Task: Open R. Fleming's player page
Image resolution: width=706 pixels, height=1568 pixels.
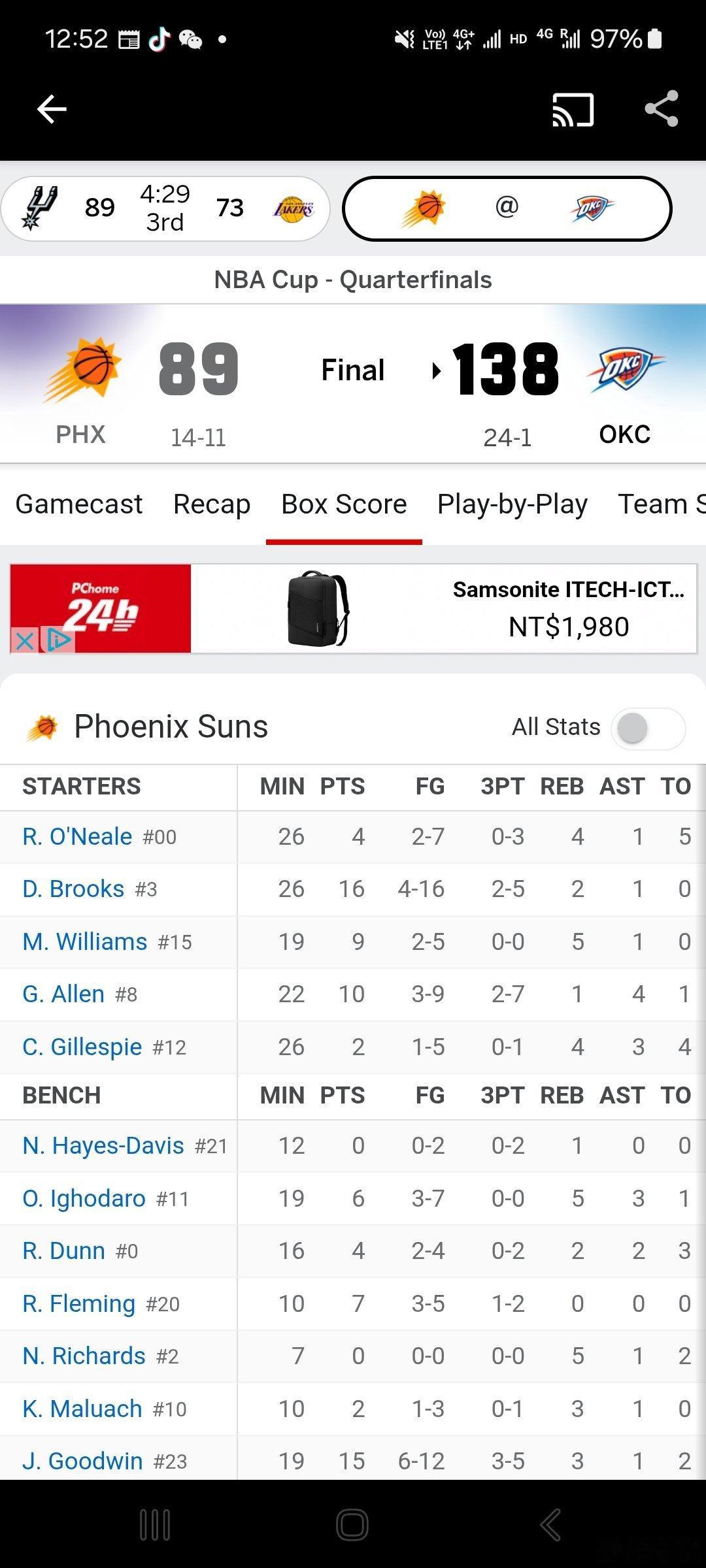Action: tap(79, 1303)
